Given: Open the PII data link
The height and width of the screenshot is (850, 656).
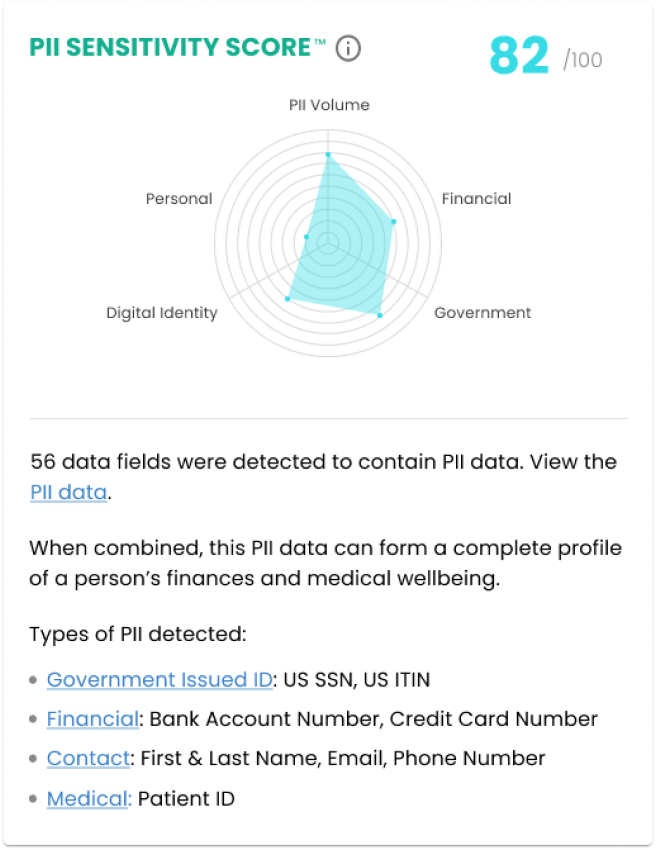Looking at the screenshot, I should [68, 492].
